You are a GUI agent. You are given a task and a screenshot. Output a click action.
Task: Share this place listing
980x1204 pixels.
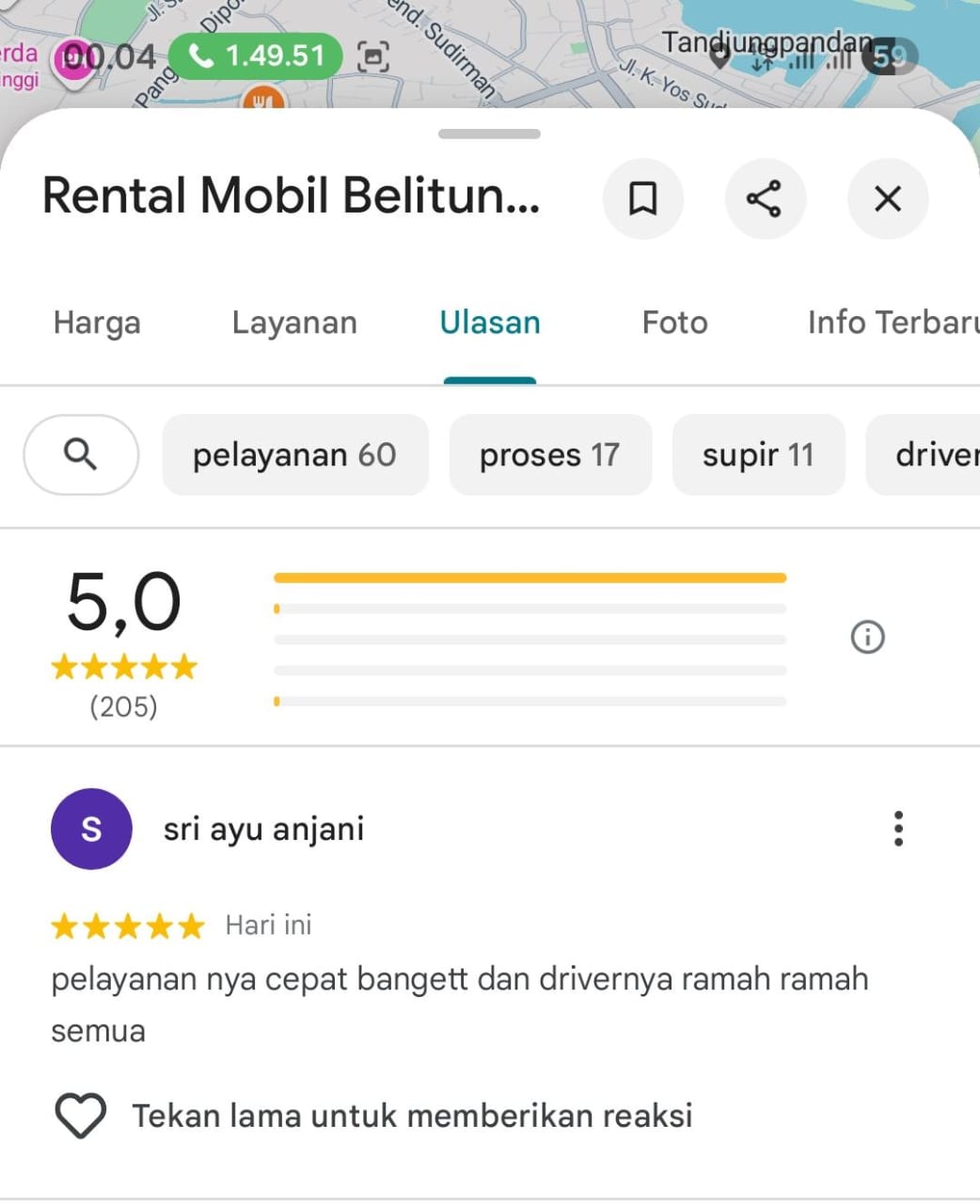[x=765, y=198]
